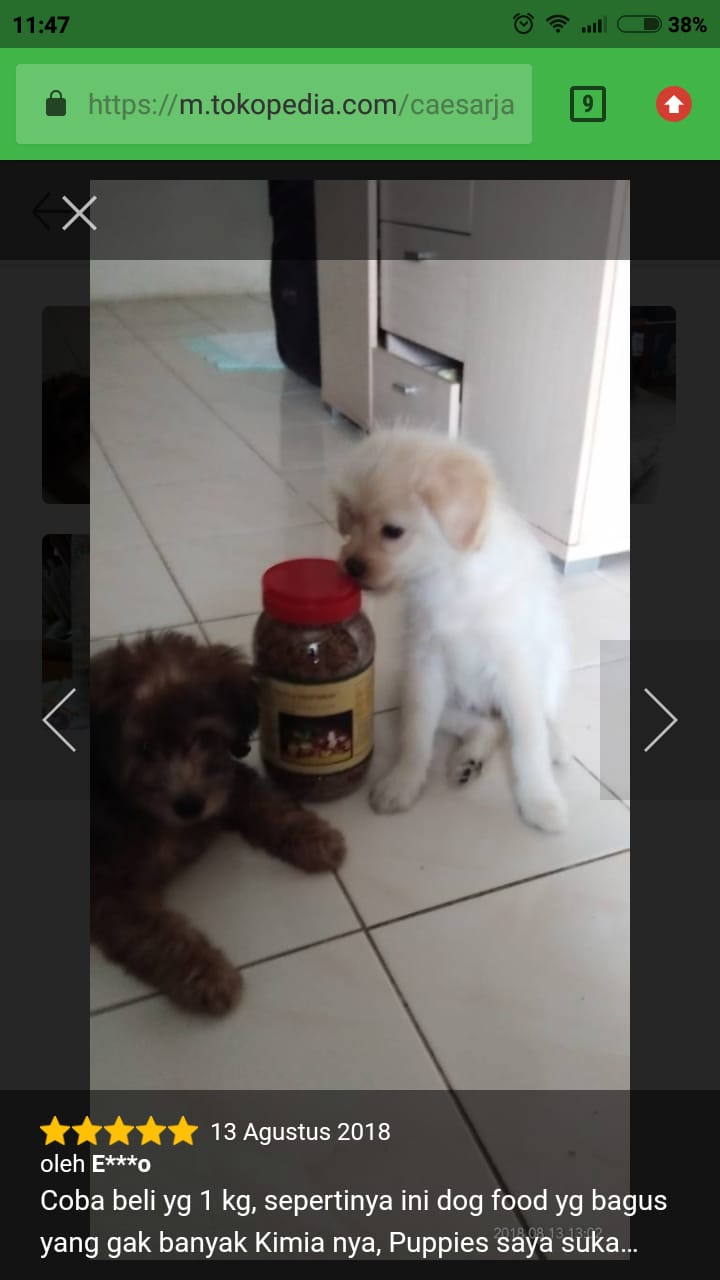Close the review photo viewer

79,213
